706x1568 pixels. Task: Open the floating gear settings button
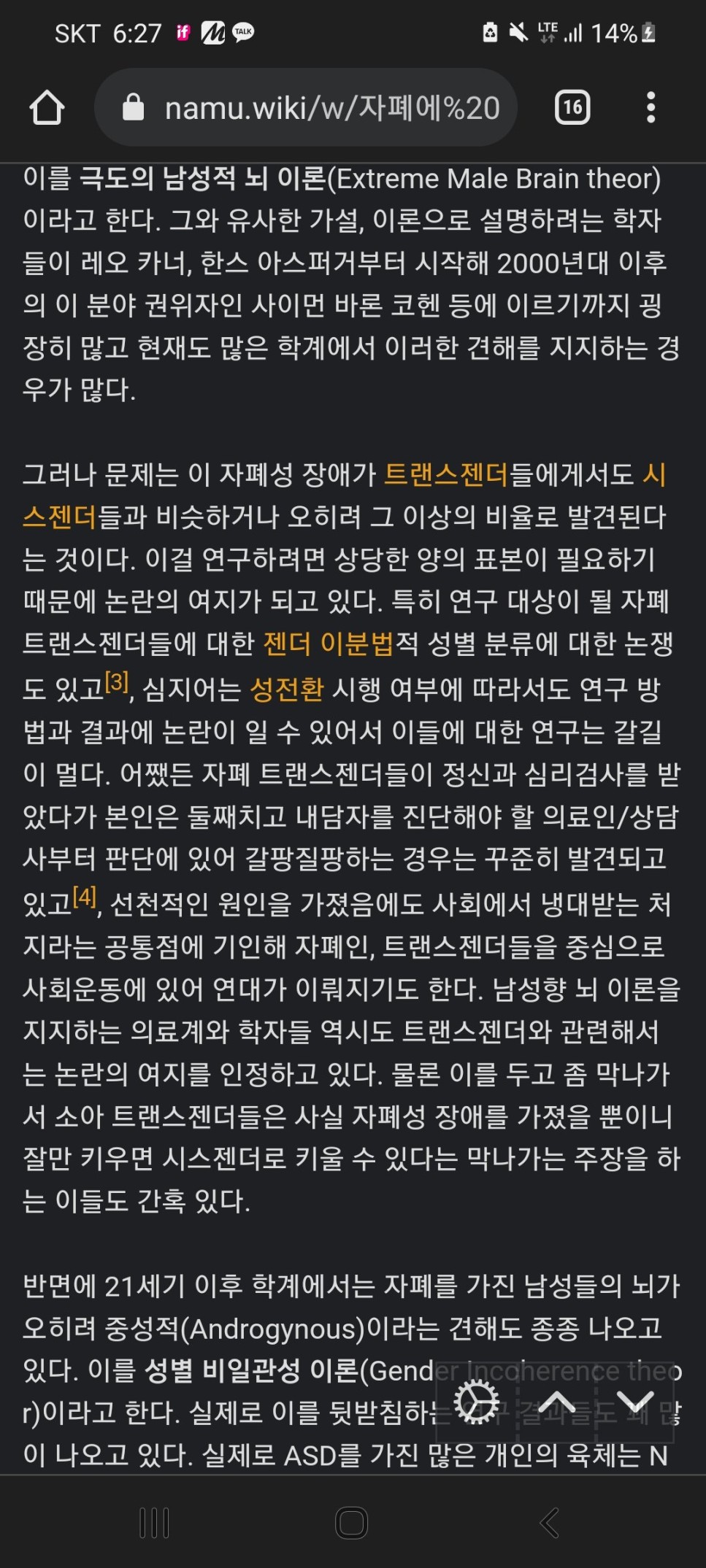(x=476, y=1402)
